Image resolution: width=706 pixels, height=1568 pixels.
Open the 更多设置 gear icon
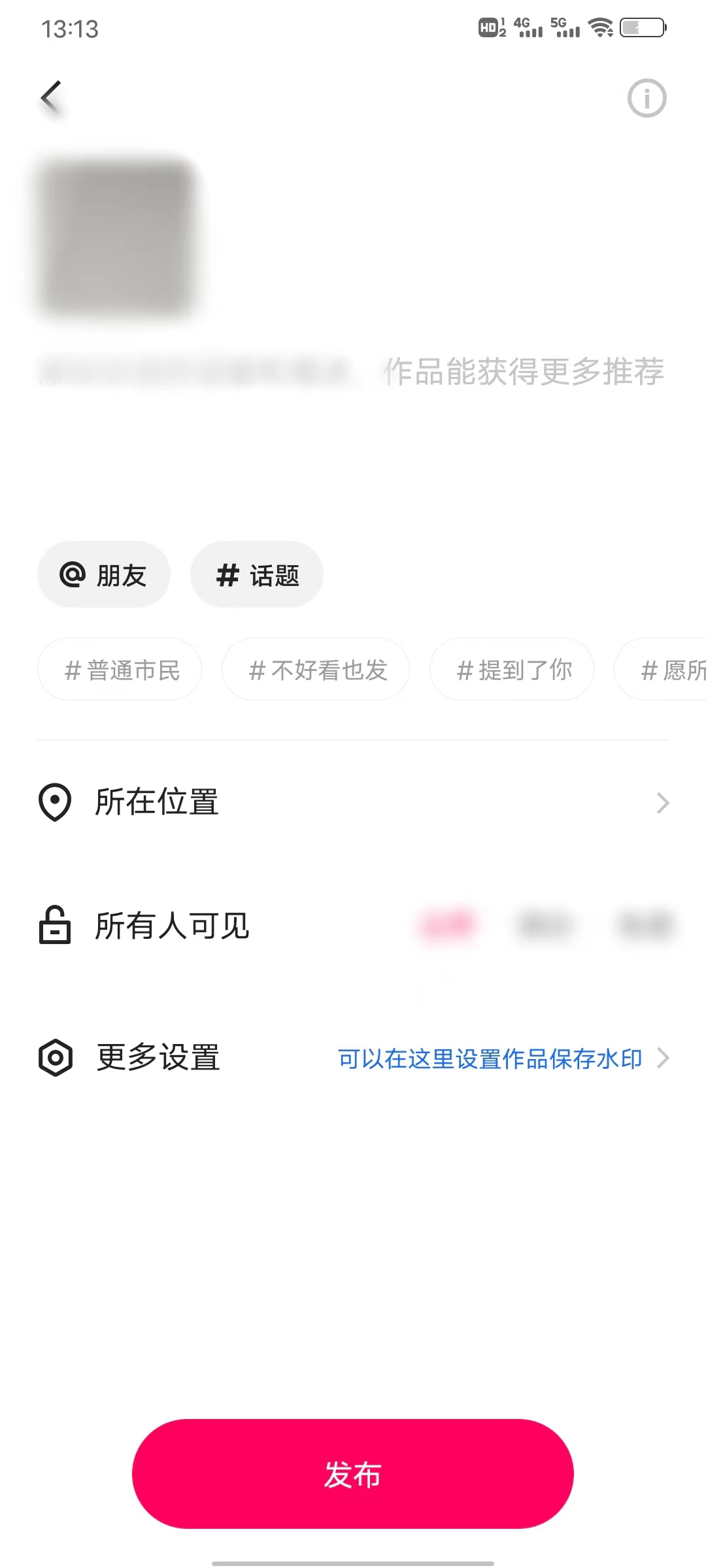coord(56,1057)
